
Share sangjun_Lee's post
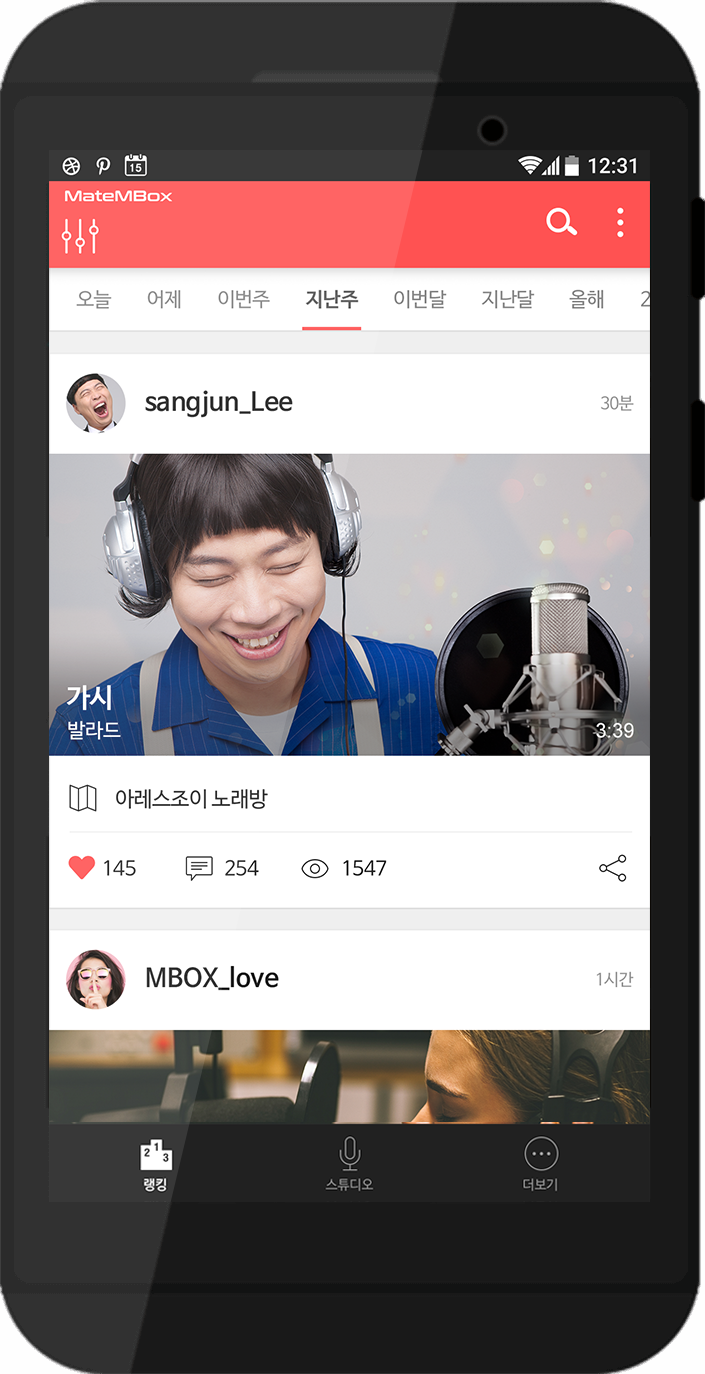612,868
